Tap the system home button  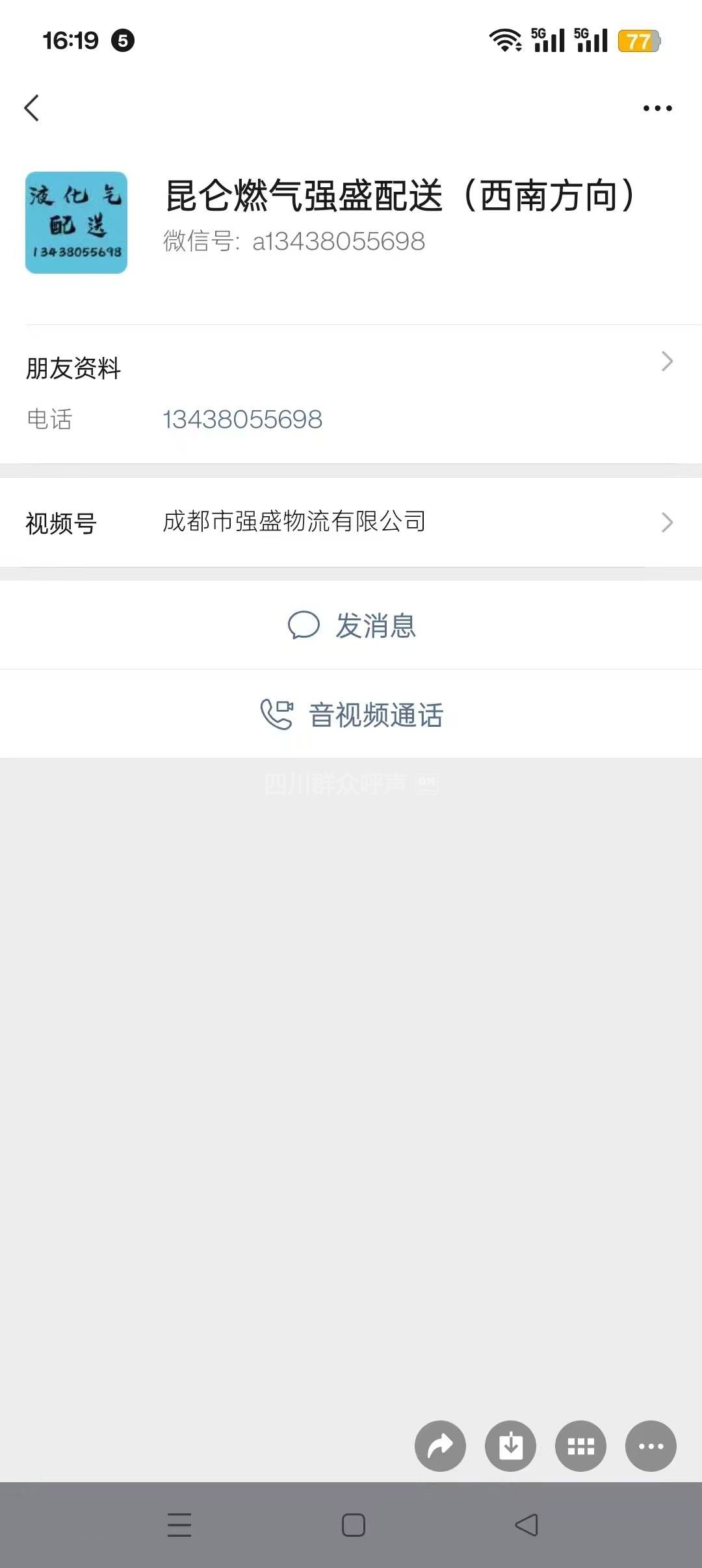tap(353, 1525)
